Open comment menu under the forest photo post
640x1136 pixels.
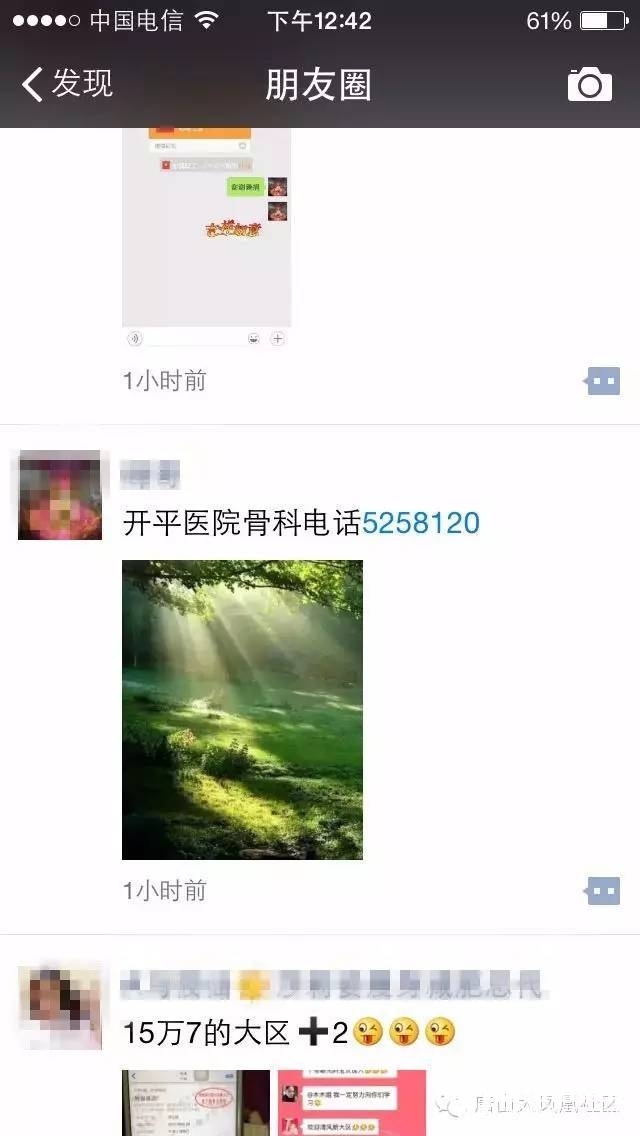[x=602, y=891]
